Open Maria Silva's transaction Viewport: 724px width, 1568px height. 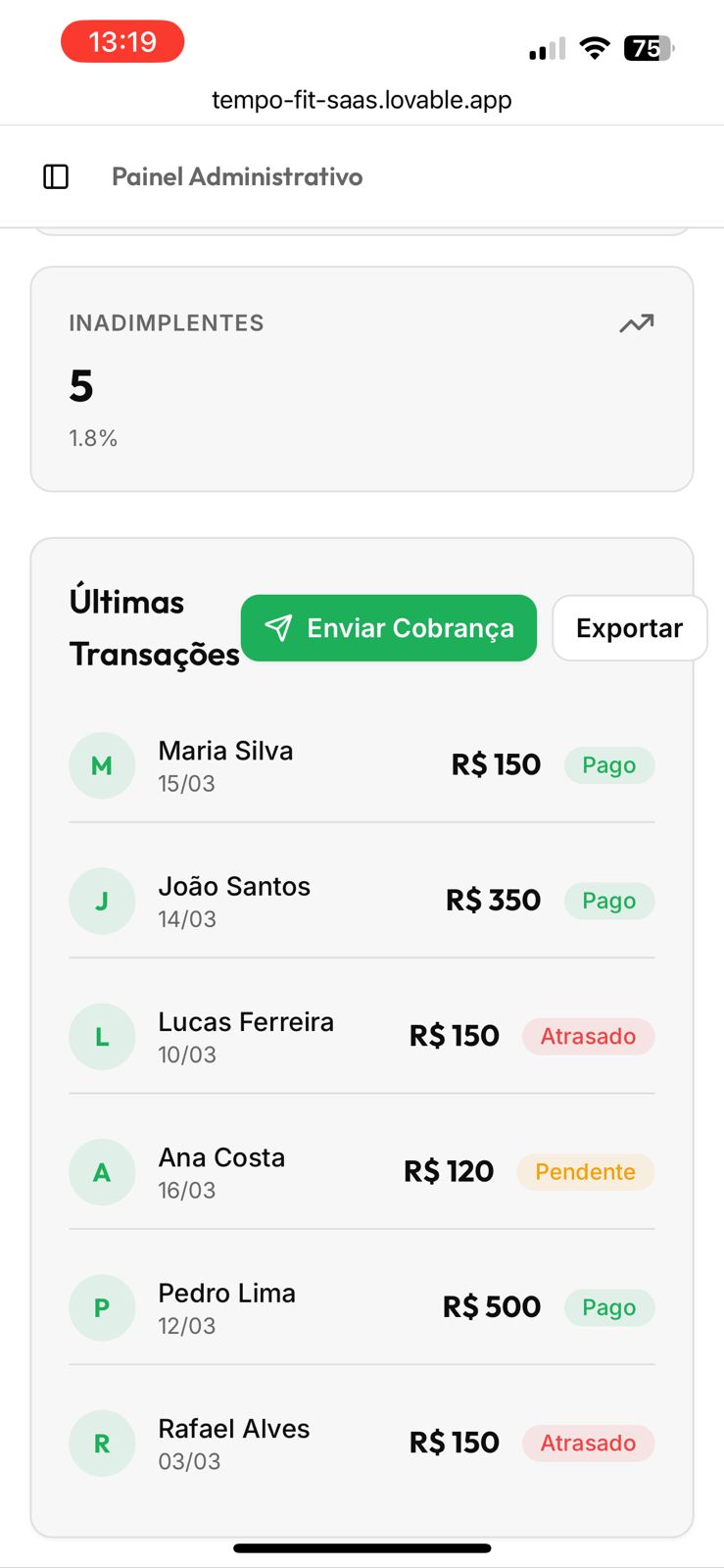tap(362, 765)
